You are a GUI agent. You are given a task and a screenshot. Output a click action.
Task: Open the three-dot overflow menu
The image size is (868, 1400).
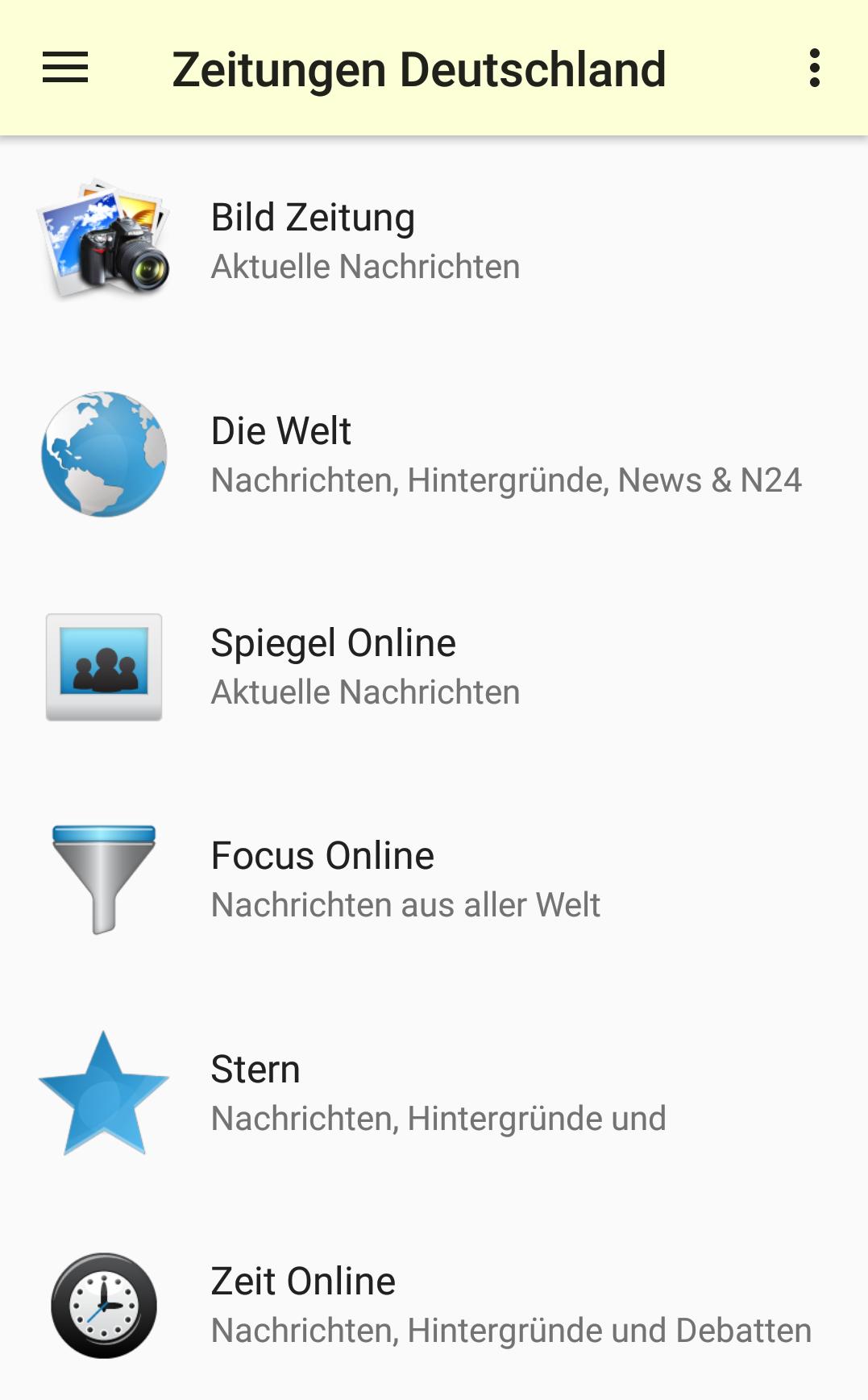coord(815,68)
